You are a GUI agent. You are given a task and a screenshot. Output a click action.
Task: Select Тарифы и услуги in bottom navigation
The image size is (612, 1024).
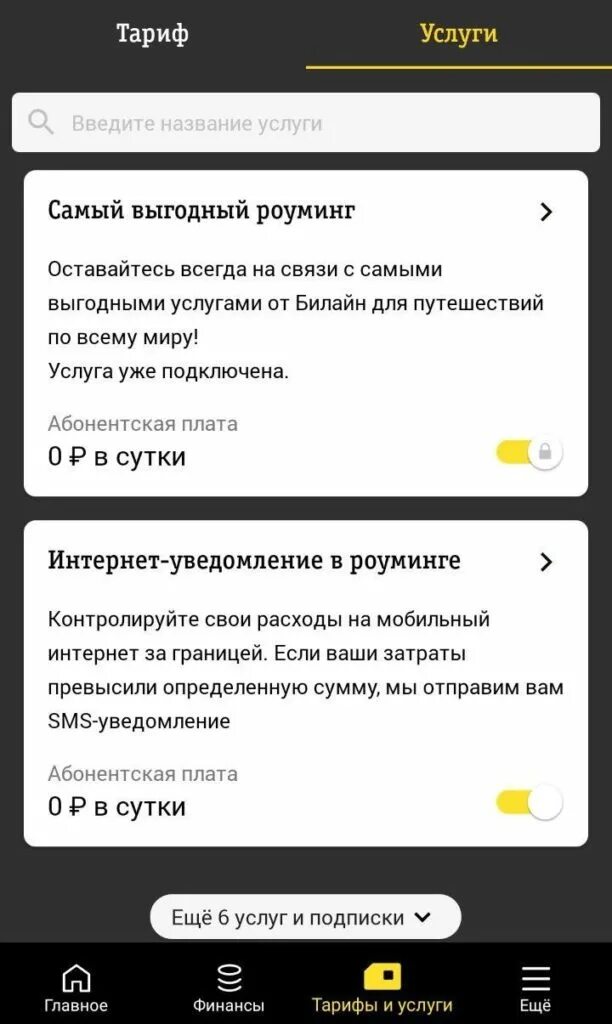coord(382,988)
